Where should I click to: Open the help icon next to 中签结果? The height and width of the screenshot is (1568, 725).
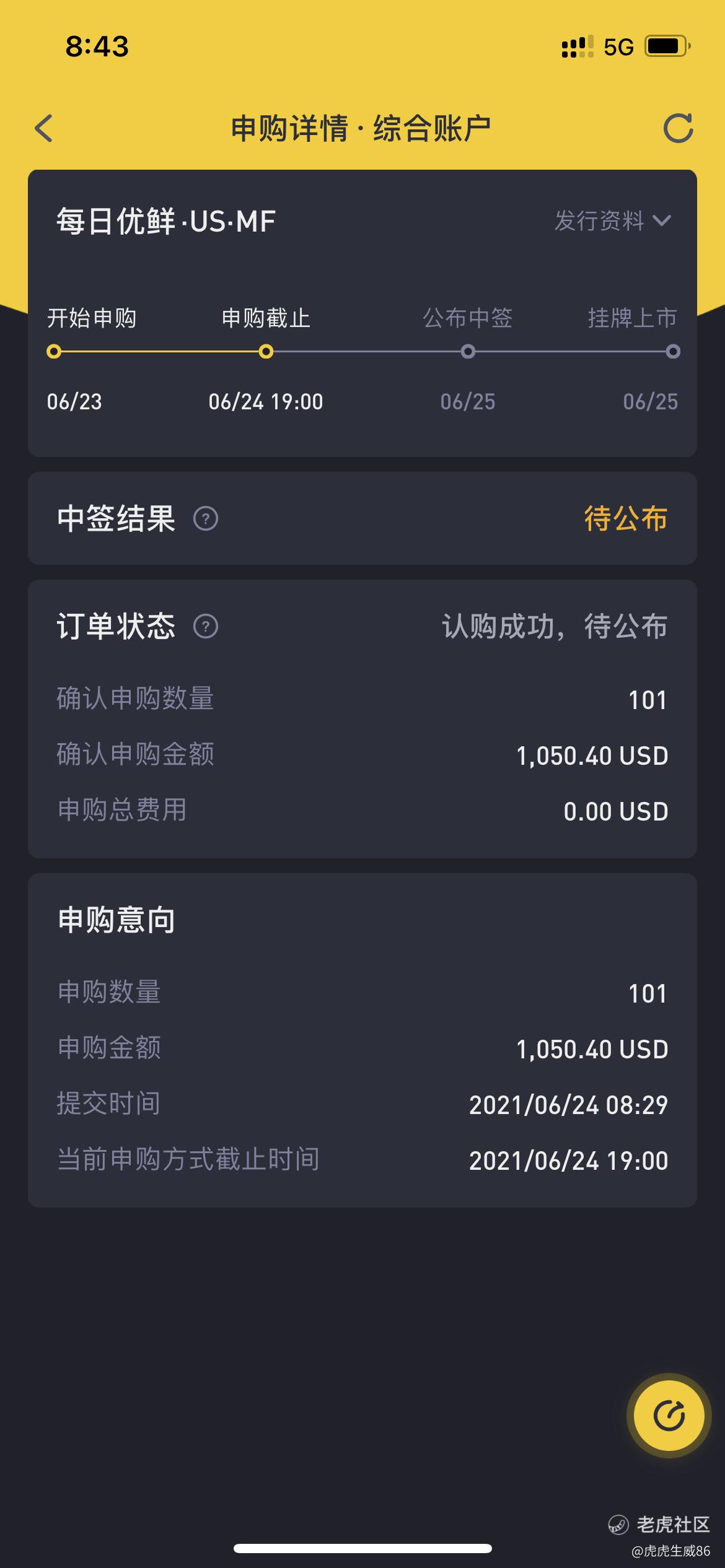click(206, 518)
